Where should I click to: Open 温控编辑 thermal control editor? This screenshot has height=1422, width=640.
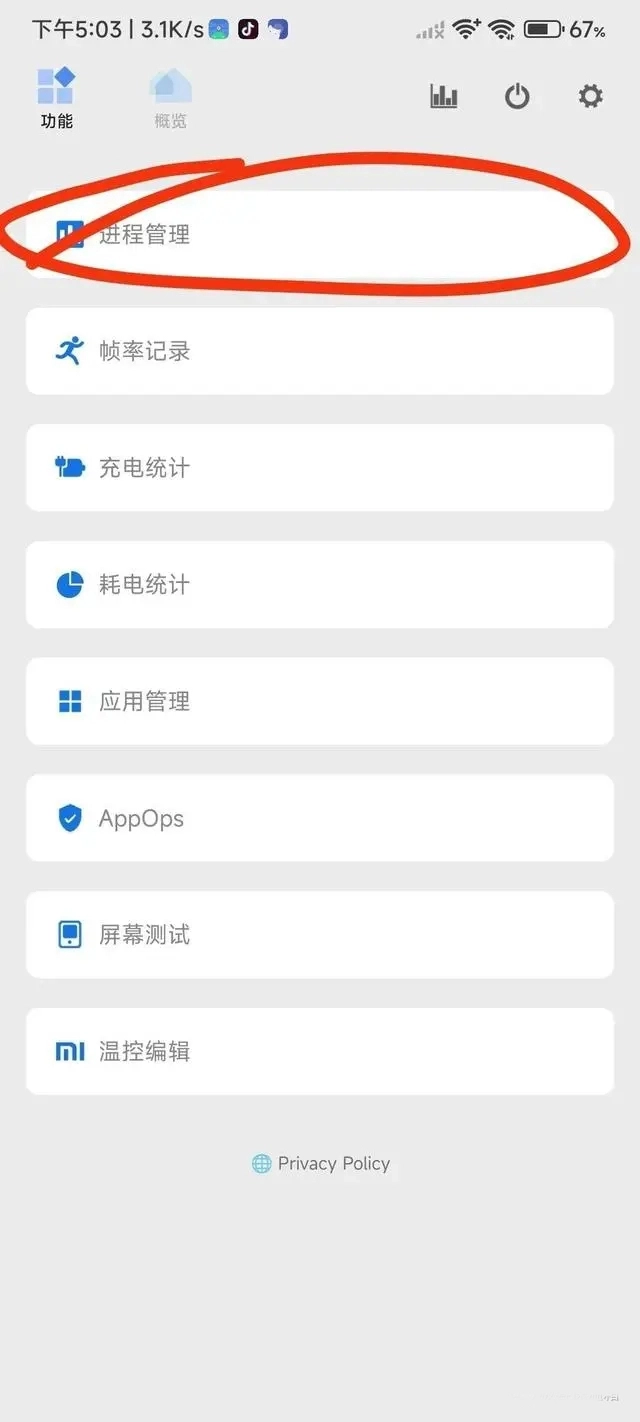point(319,1051)
